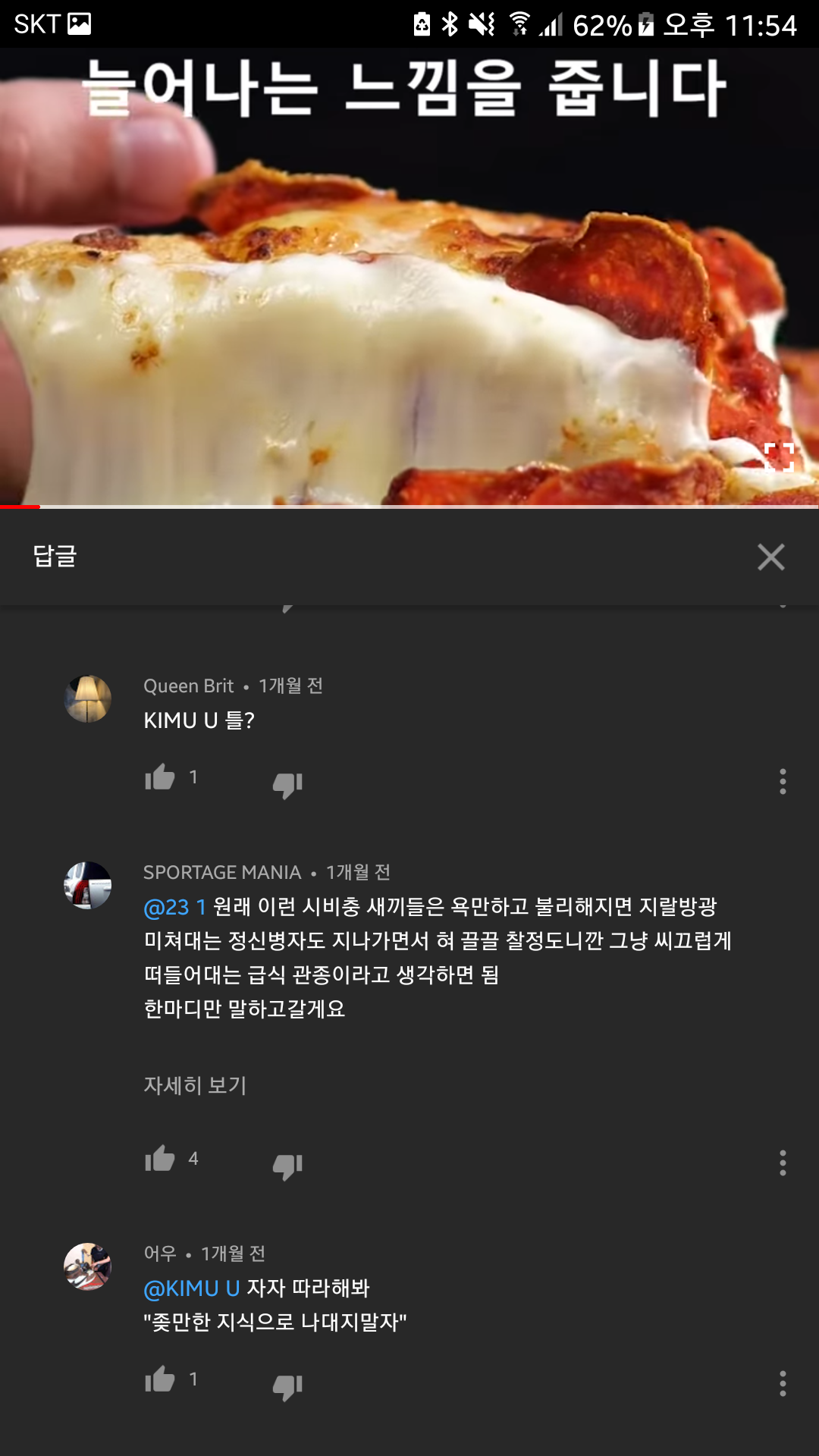Viewport: 819px width, 1456px height.
Task: Tap the video player to show controls
Action: [409, 277]
